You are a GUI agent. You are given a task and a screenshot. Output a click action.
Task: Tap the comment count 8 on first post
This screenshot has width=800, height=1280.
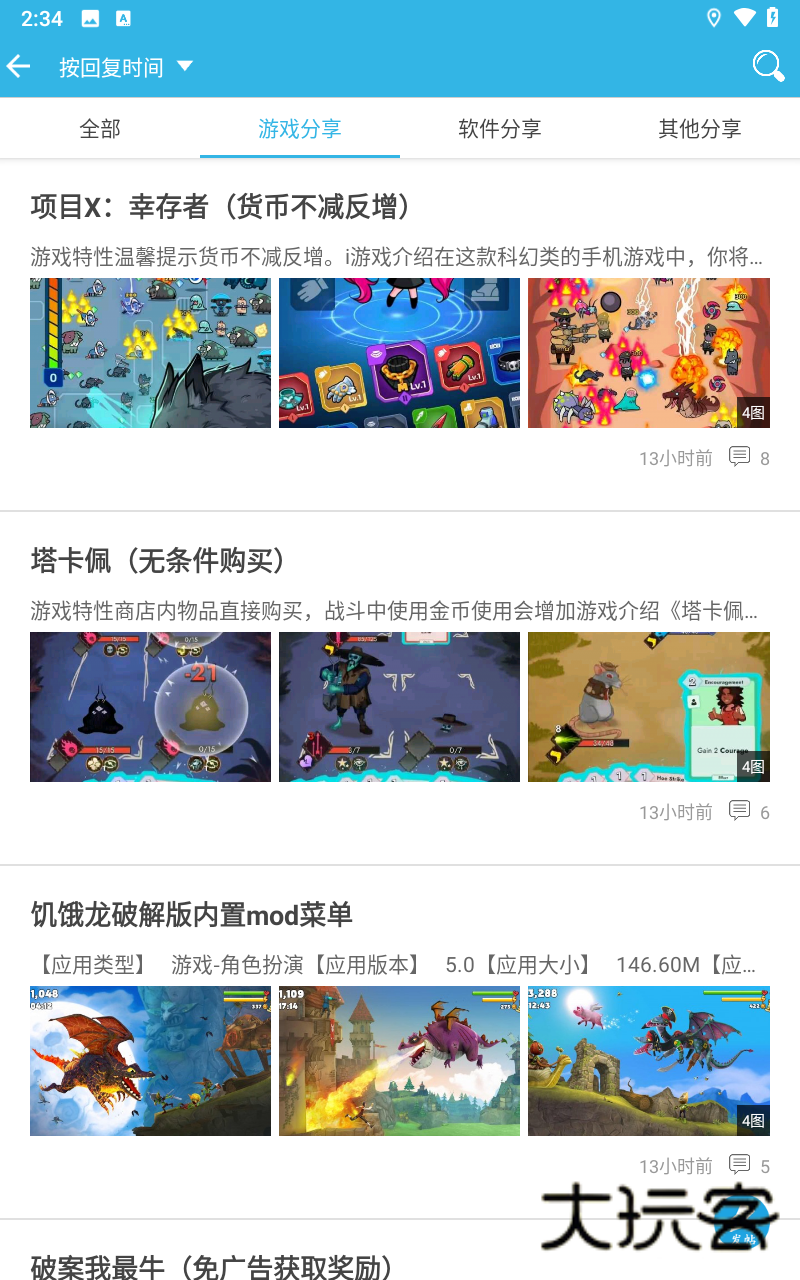tap(763, 457)
